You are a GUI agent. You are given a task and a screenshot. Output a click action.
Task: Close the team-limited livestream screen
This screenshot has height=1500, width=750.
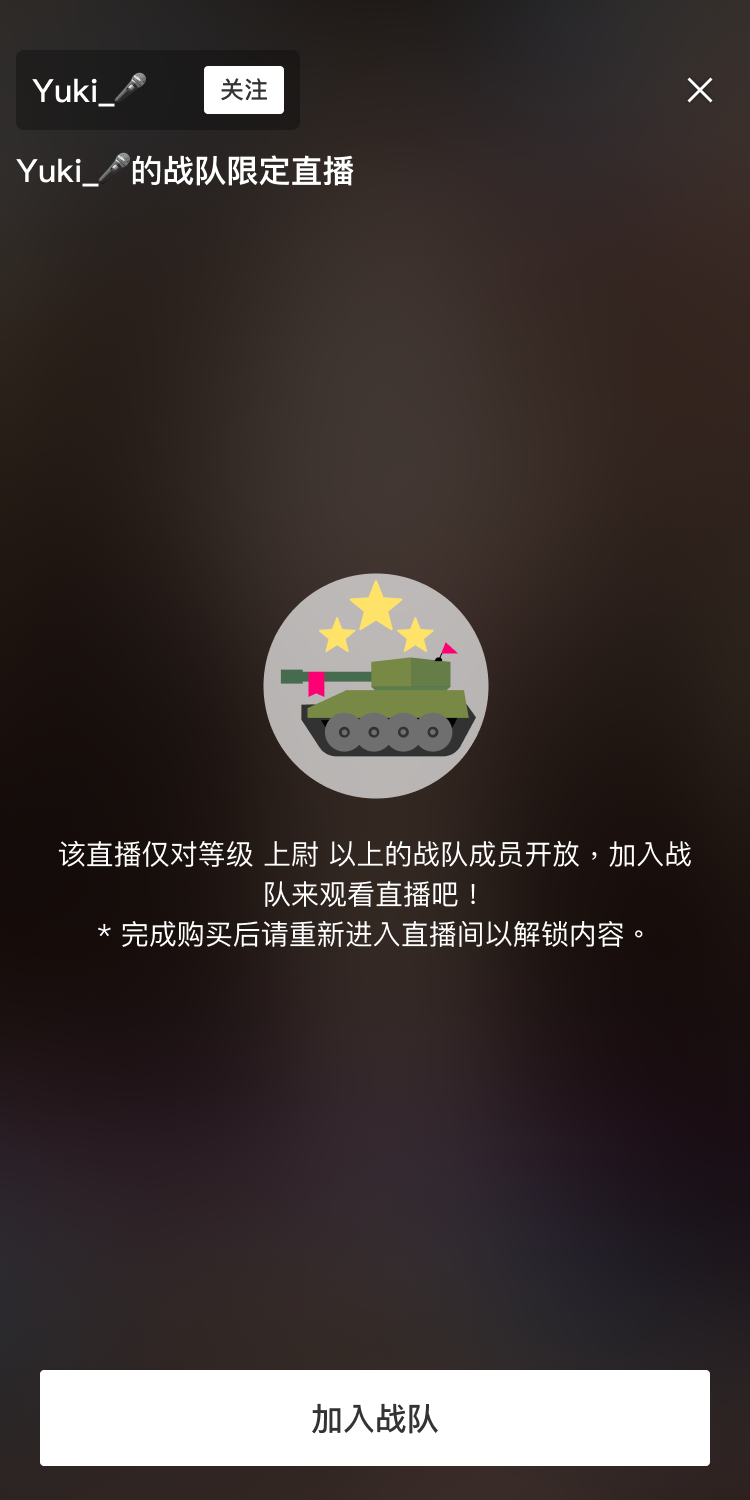click(700, 90)
